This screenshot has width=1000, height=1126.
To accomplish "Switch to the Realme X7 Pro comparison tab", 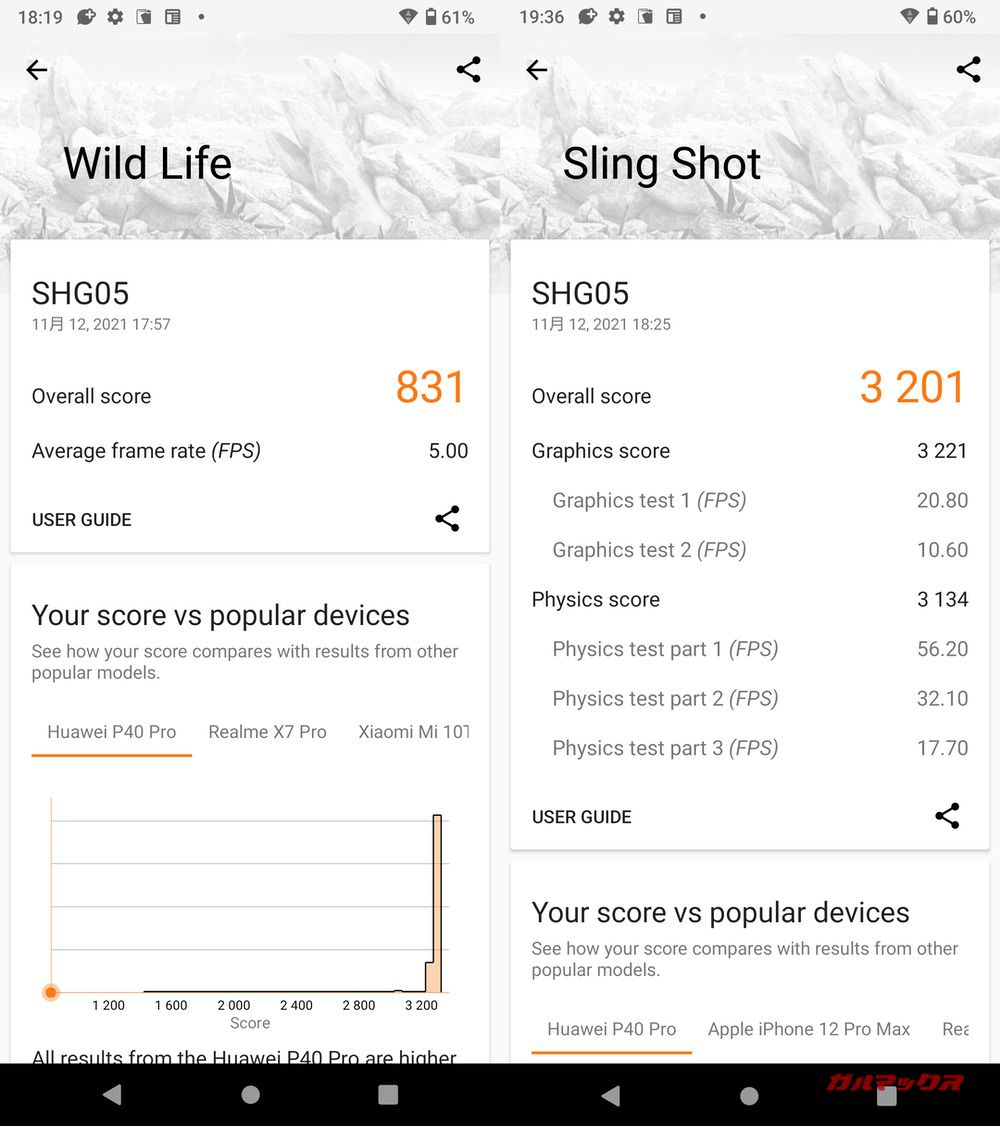I will [267, 731].
